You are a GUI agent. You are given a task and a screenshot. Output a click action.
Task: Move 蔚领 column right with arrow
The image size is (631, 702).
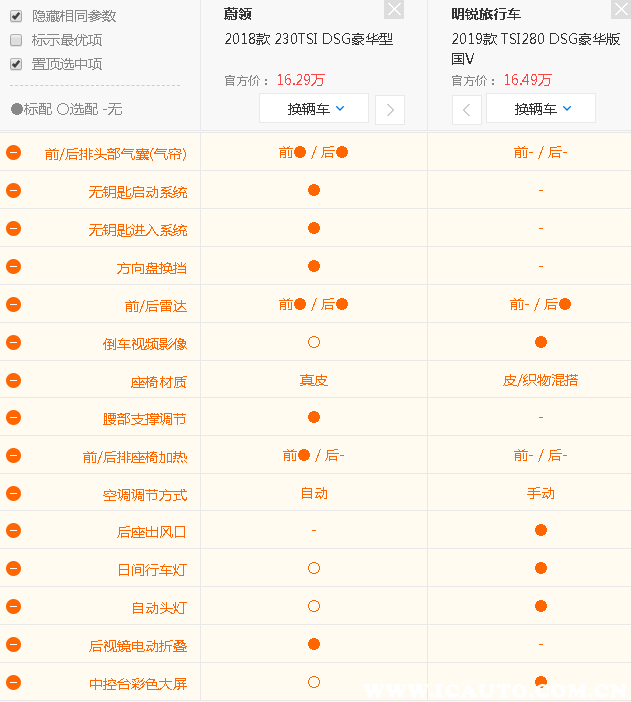[x=390, y=109]
